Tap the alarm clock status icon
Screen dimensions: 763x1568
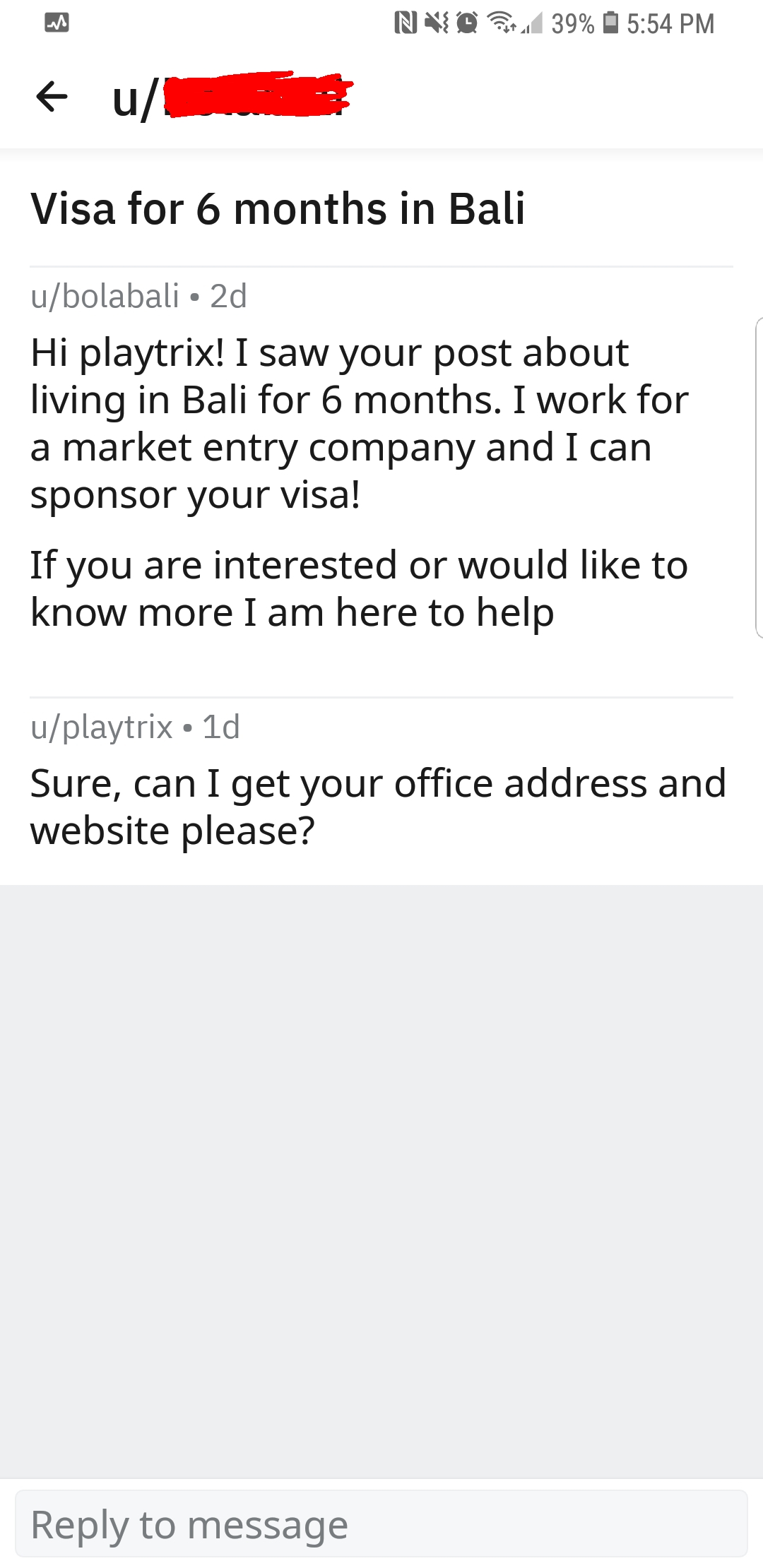point(466,23)
